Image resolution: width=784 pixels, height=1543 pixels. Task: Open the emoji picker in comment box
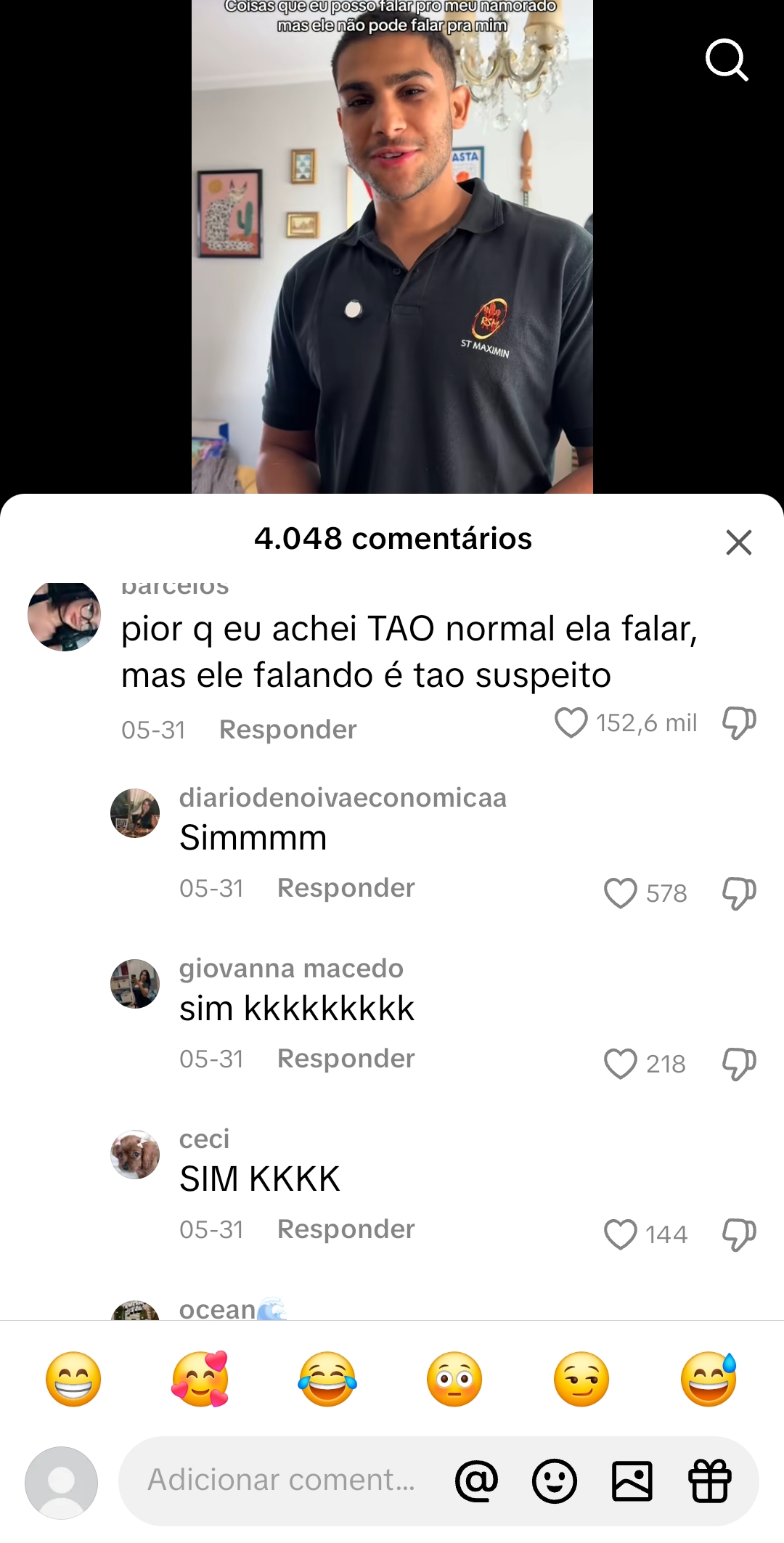click(x=555, y=1481)
